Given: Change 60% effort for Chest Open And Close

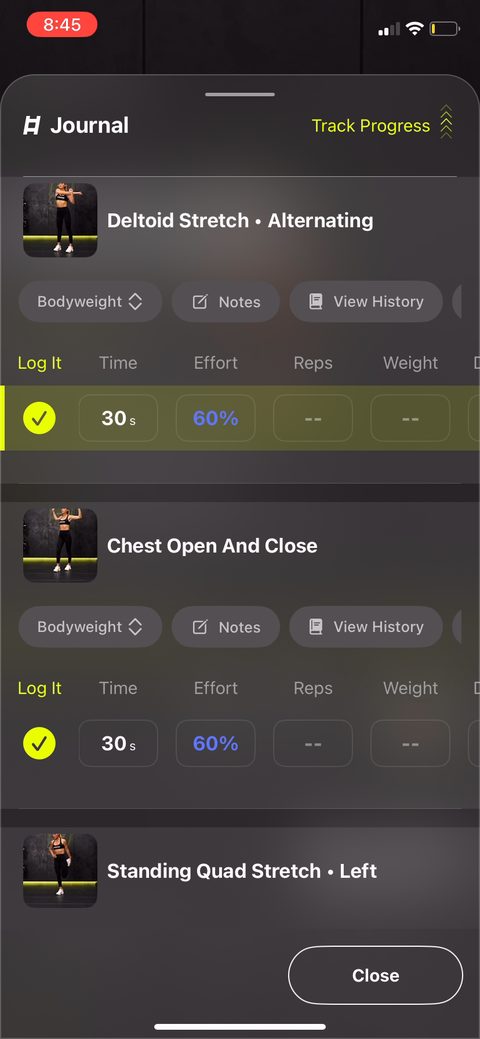Looking at the screenshot, I should click(x=215, y=743).
